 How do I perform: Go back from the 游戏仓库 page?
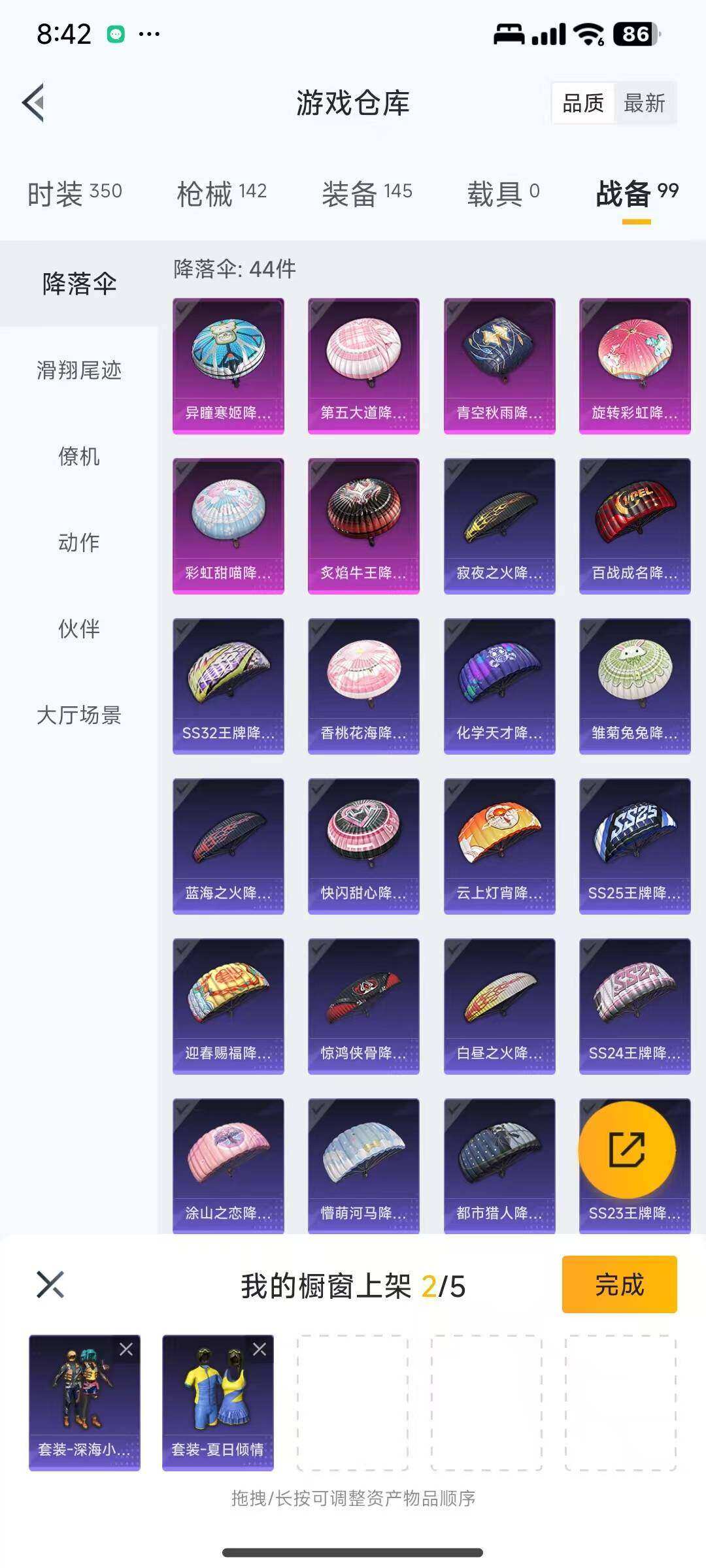[34, 103]
